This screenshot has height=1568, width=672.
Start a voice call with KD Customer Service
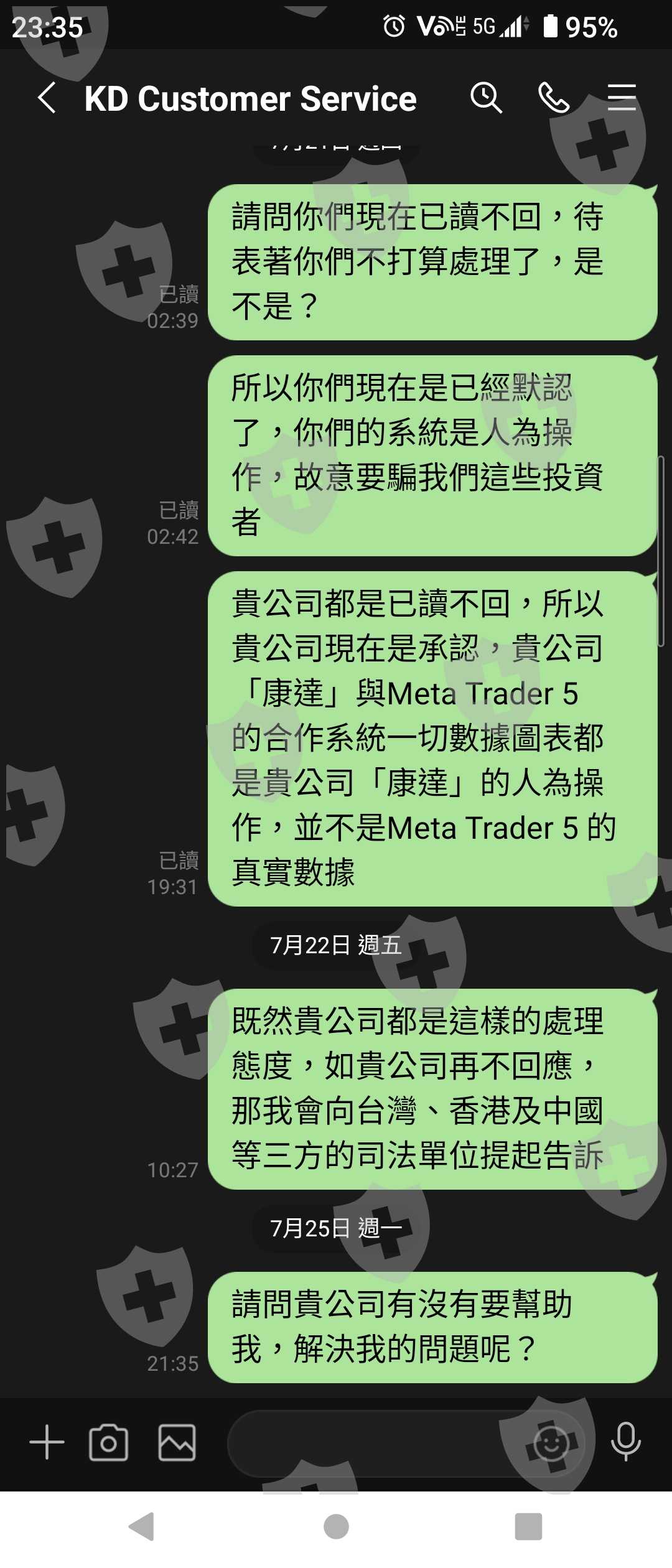click(554, 98)
